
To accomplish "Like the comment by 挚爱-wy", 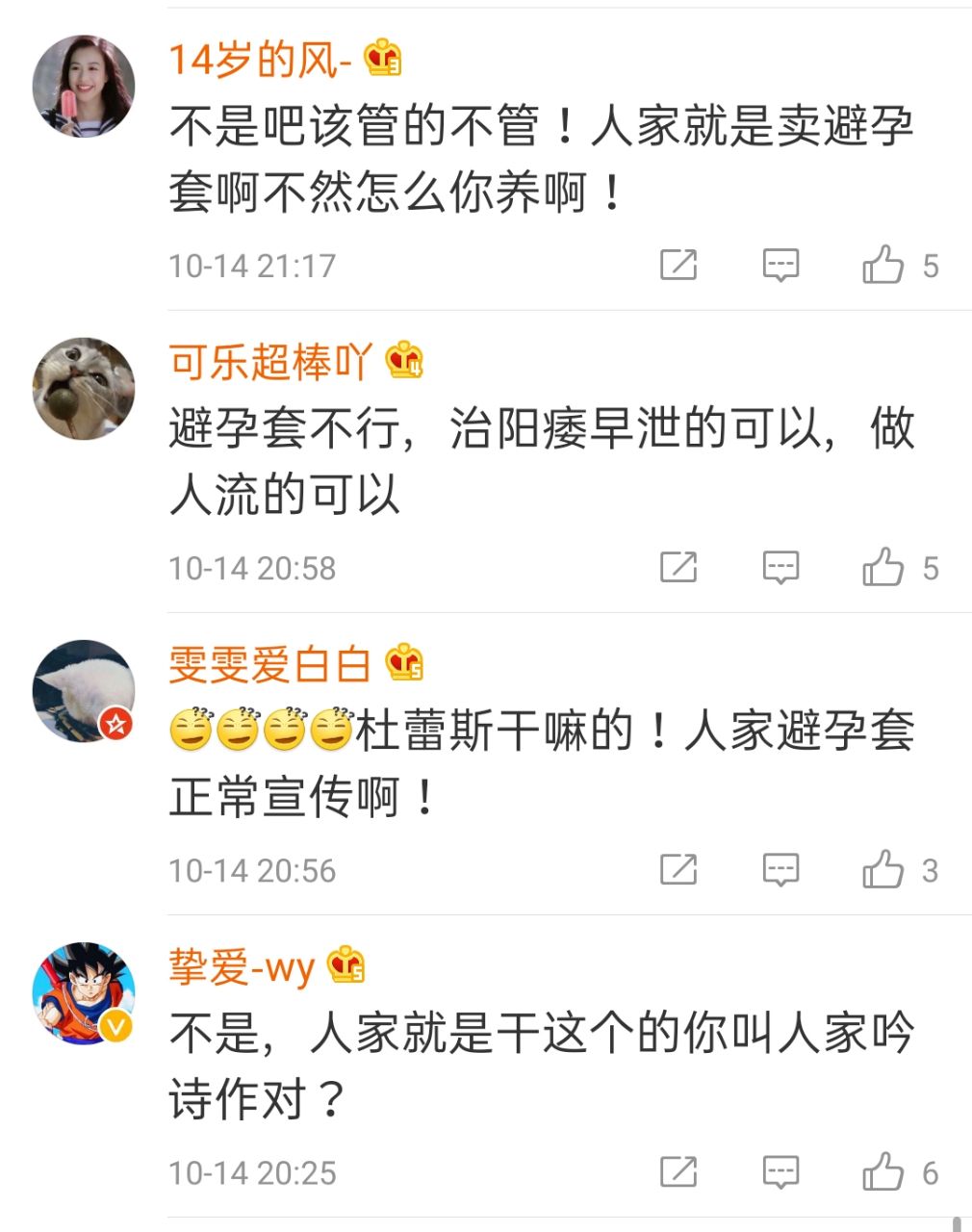I will [x=882, y=1172].
